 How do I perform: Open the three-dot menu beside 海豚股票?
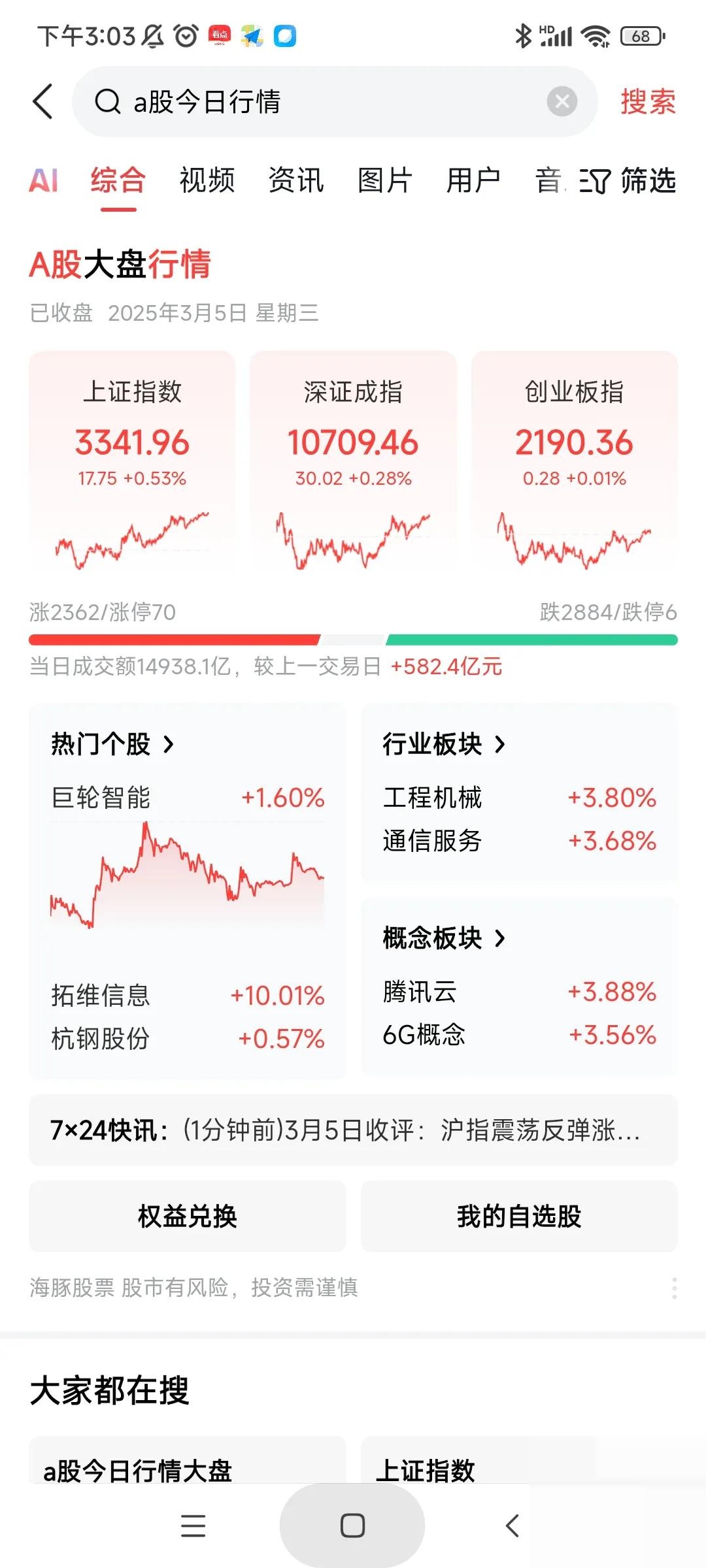pyautogui.click(x=674, y=1288)
